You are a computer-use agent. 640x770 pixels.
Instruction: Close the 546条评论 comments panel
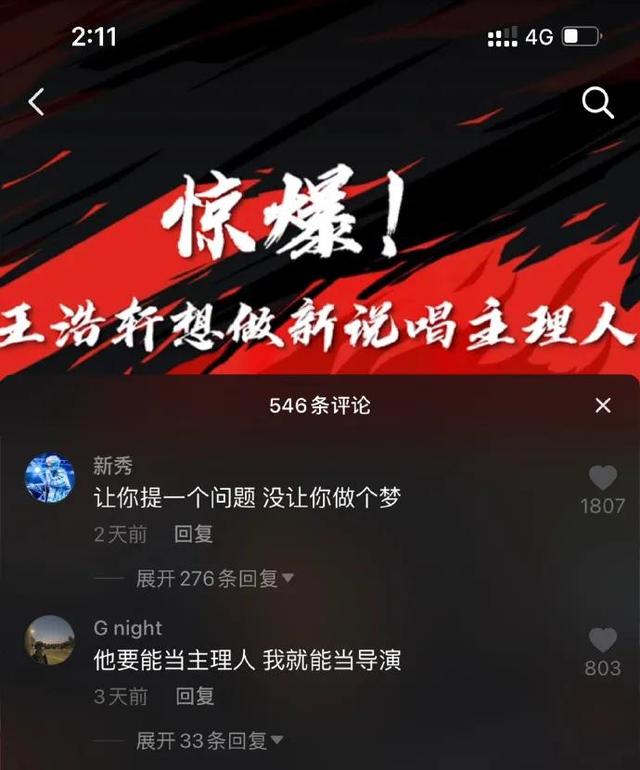pyautogui.click(x=603, y=405)
